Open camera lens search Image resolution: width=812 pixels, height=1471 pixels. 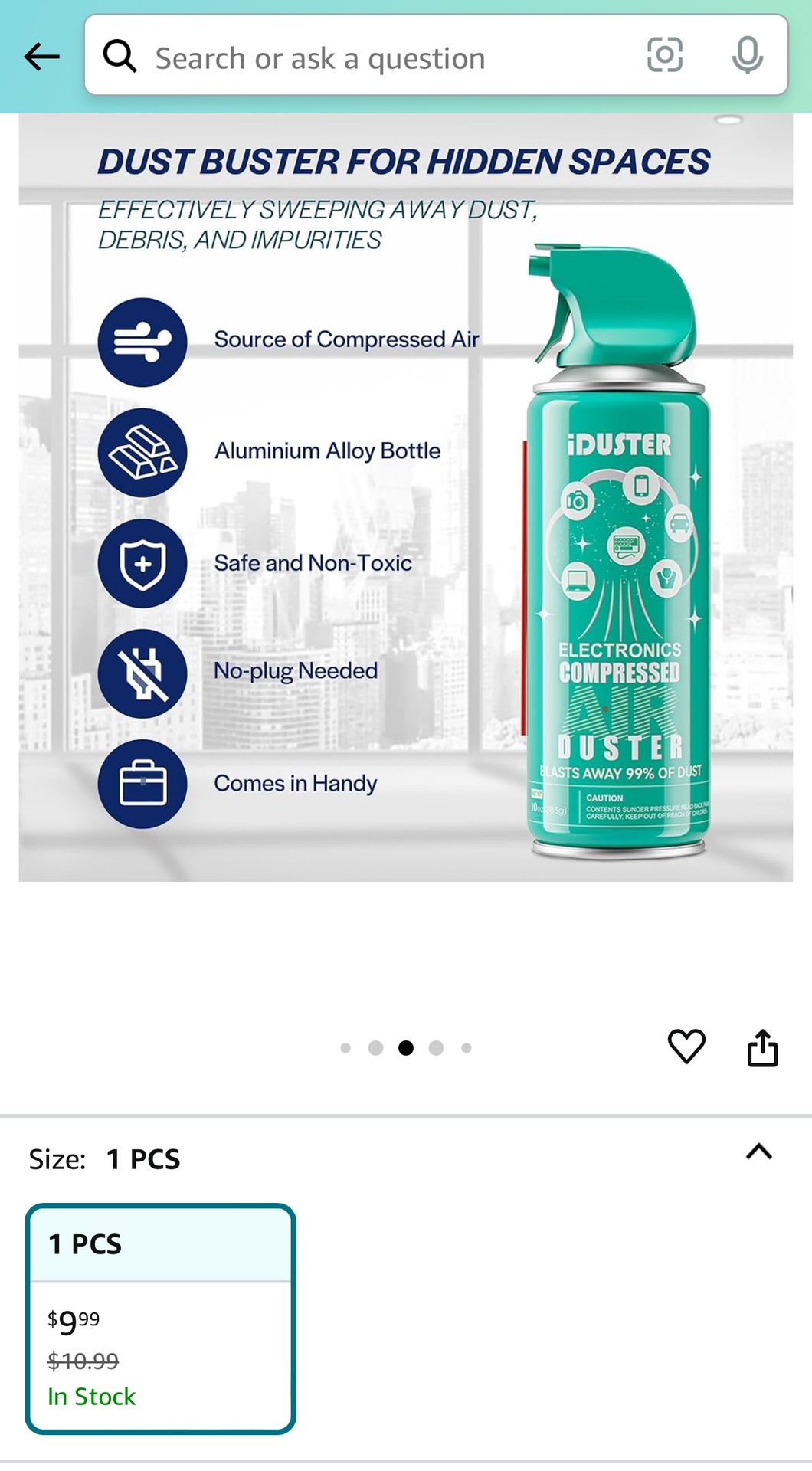664,55
